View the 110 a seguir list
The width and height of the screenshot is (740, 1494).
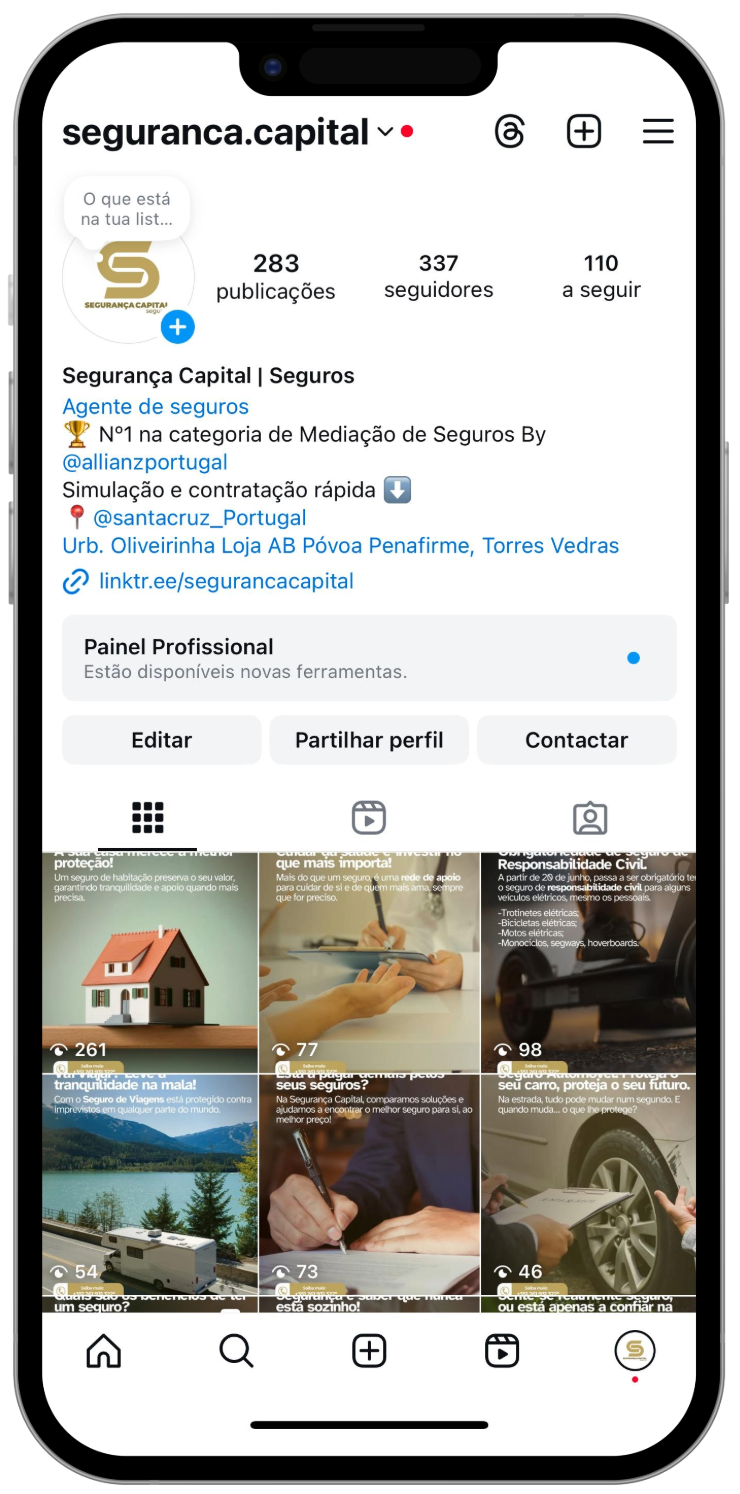pyautogui.click(x=601, y=276)
